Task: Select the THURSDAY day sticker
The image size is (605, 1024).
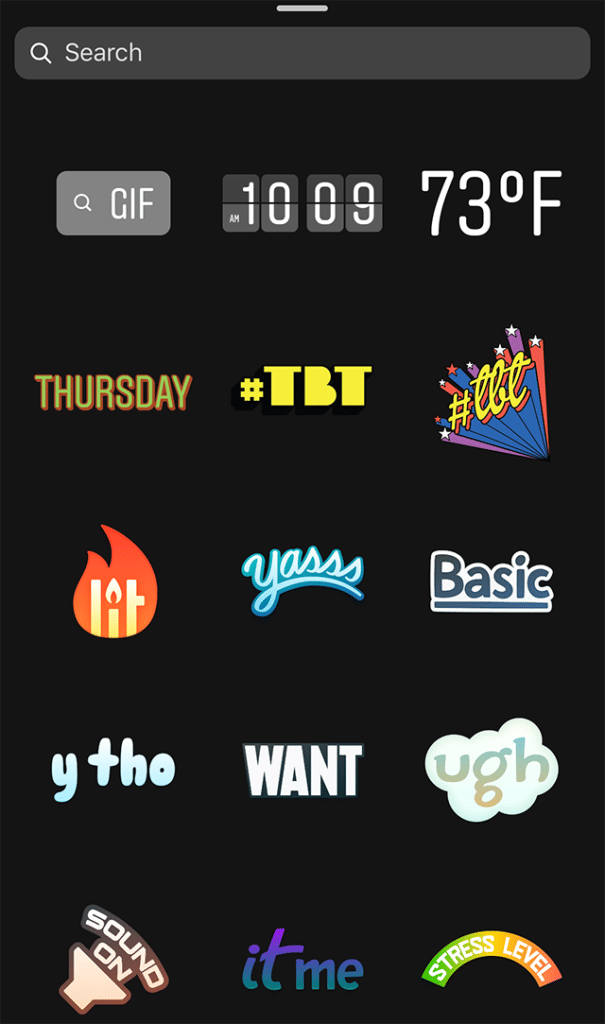Action: [x=113, y=391]
